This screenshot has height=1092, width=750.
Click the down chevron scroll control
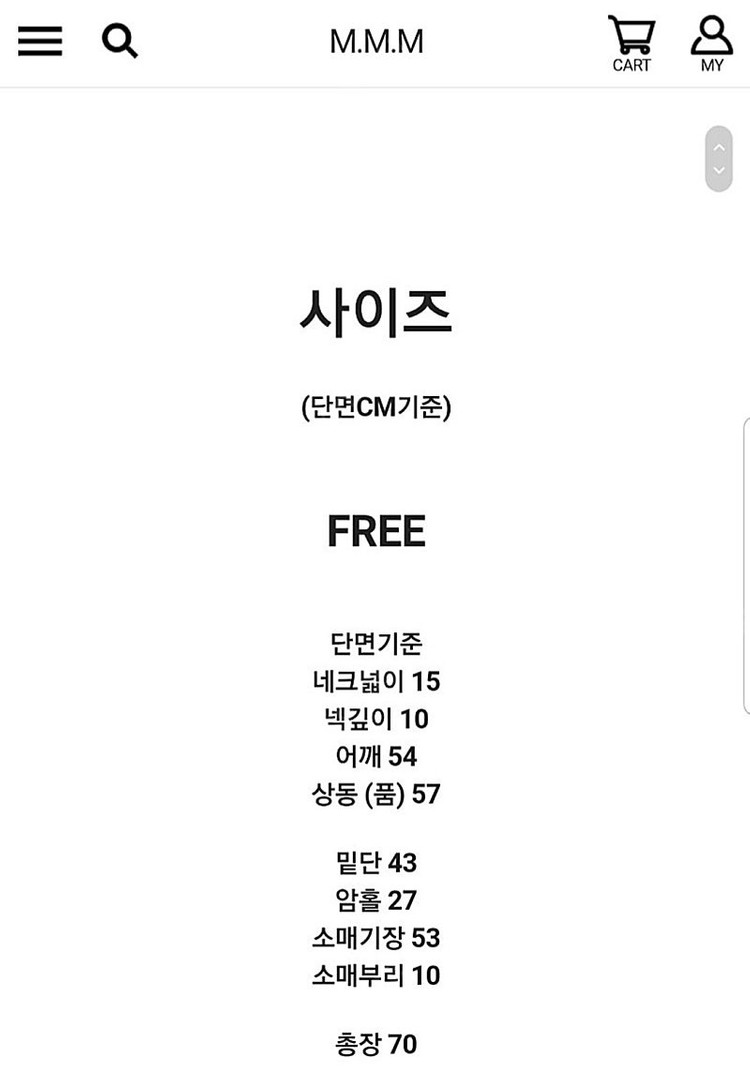(718, 169)
